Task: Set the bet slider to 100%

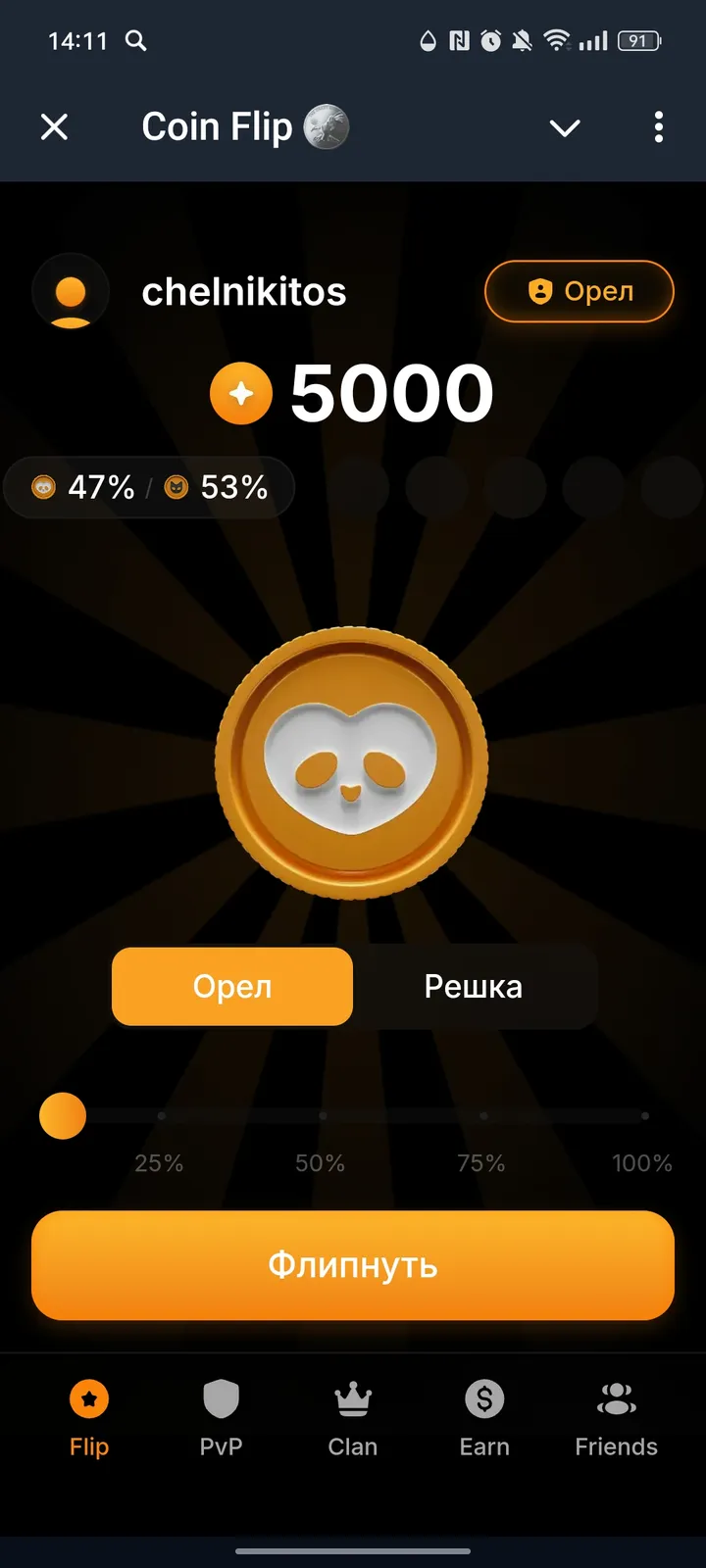Action: (644, 1116)
